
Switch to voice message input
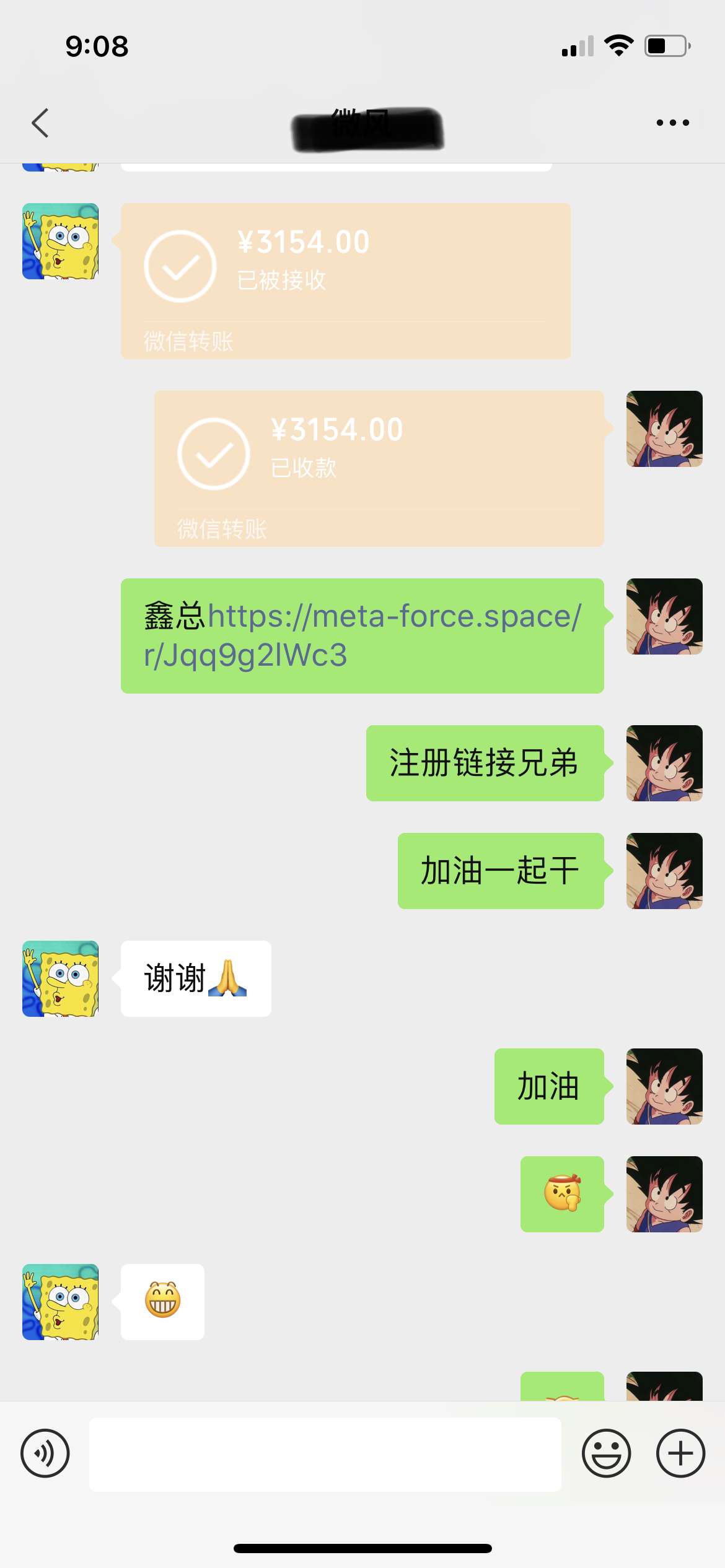click(45, 1453)
